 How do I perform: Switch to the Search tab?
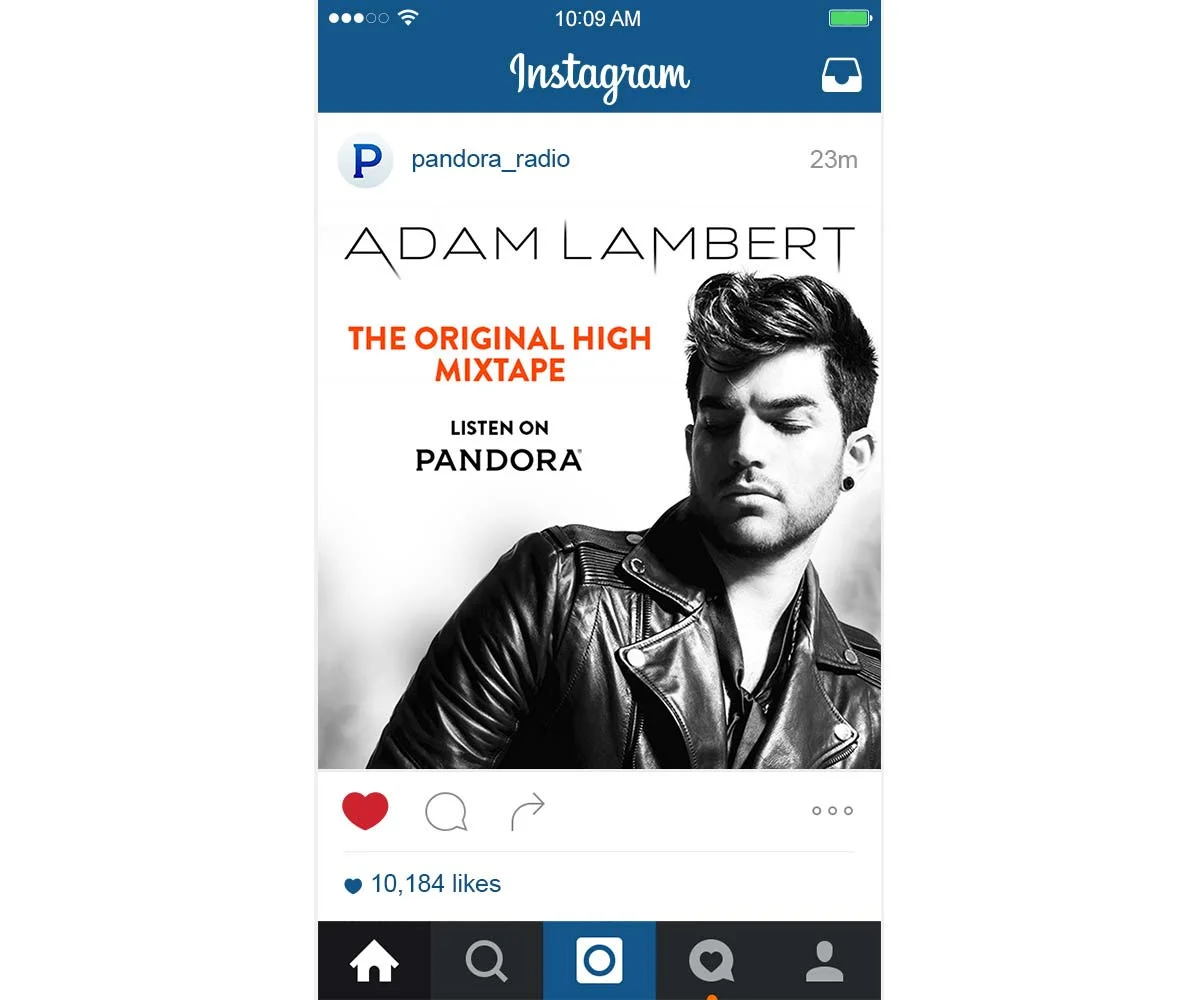pyautogui.click(x=487, y=961)
